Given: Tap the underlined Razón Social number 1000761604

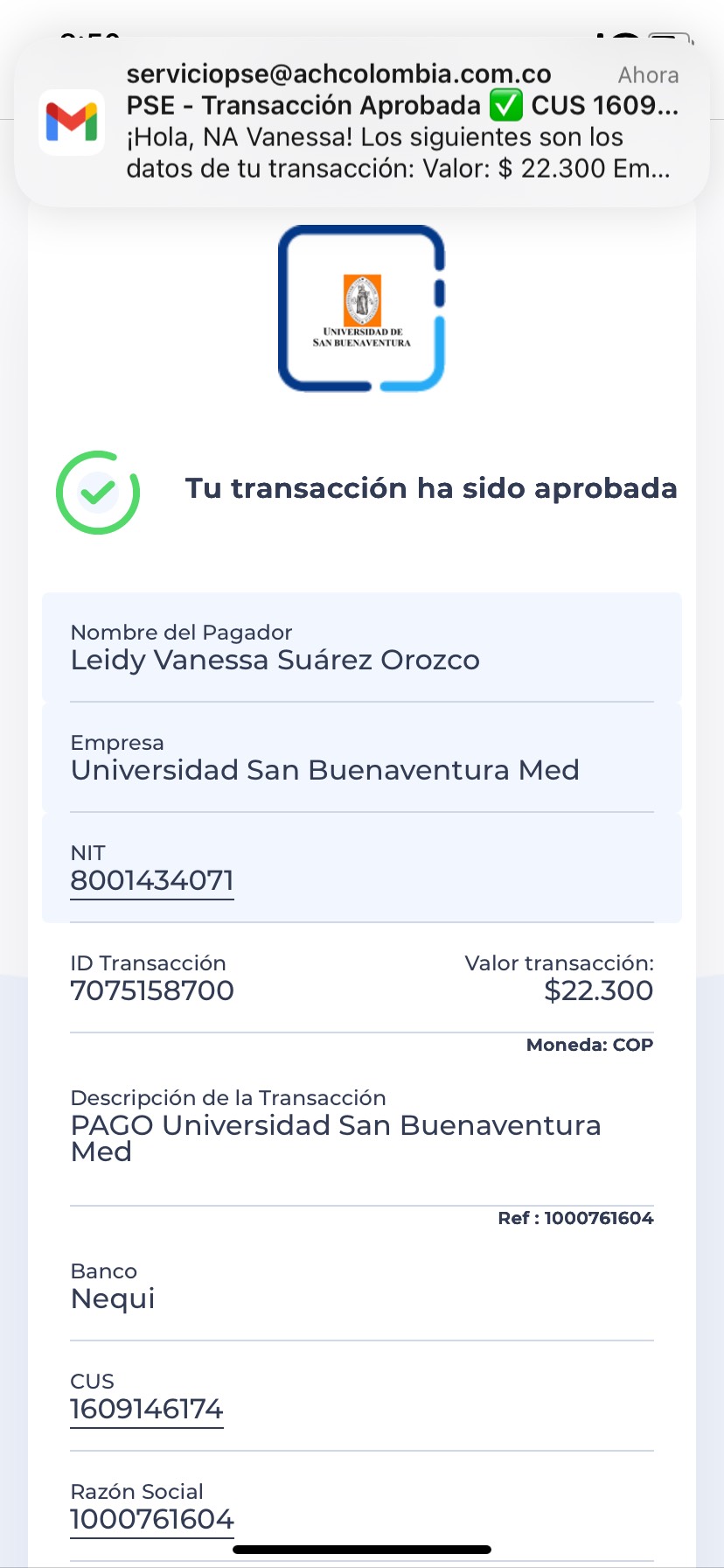Looking at the screenshot, I should 152,1519.
